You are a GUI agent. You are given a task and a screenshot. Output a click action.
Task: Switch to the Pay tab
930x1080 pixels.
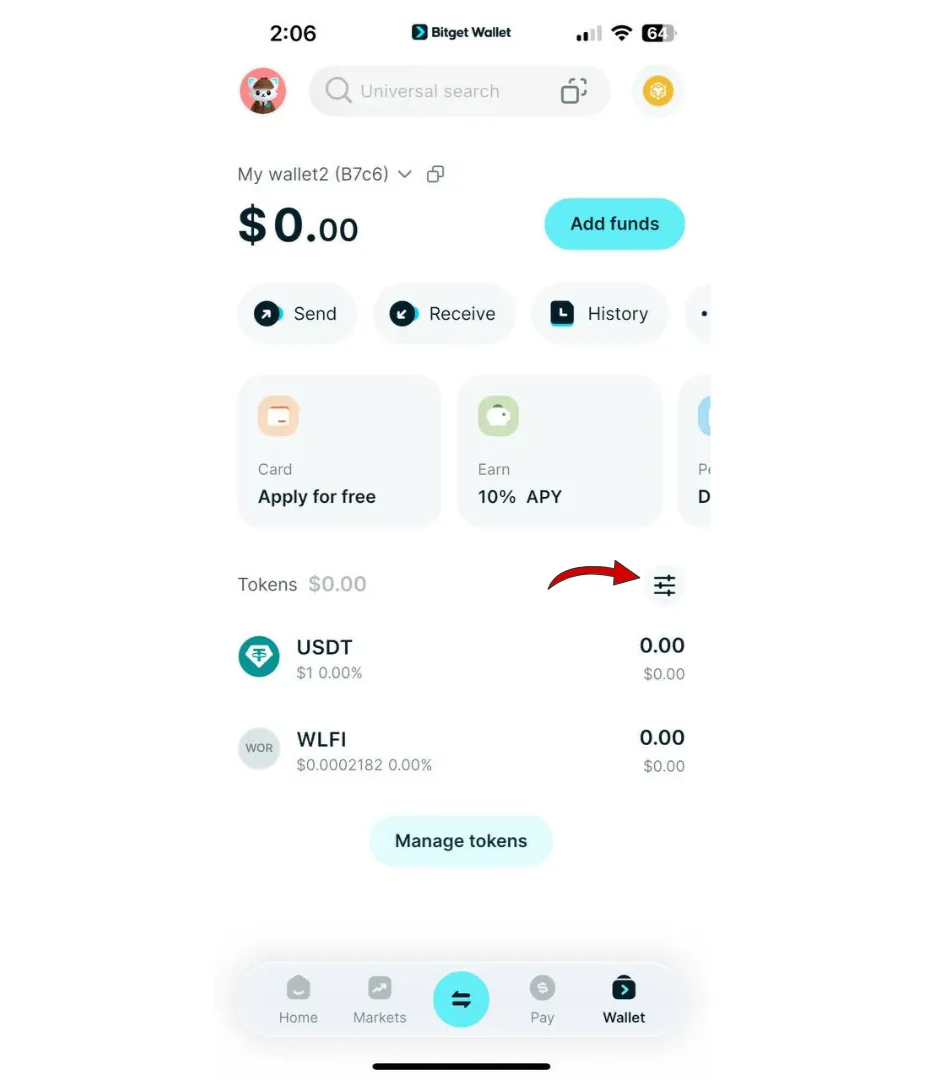542,1000
